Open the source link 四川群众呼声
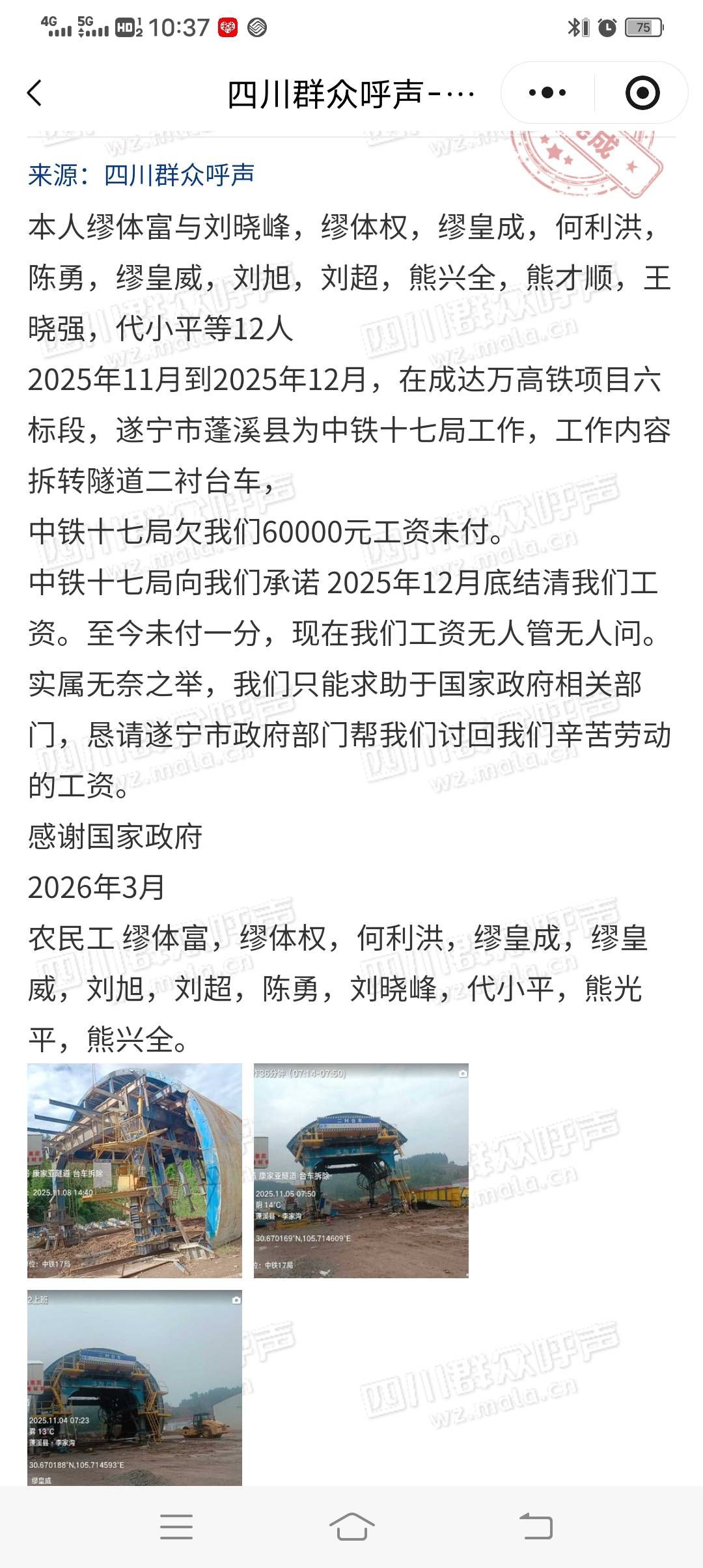 click(179, 175)
